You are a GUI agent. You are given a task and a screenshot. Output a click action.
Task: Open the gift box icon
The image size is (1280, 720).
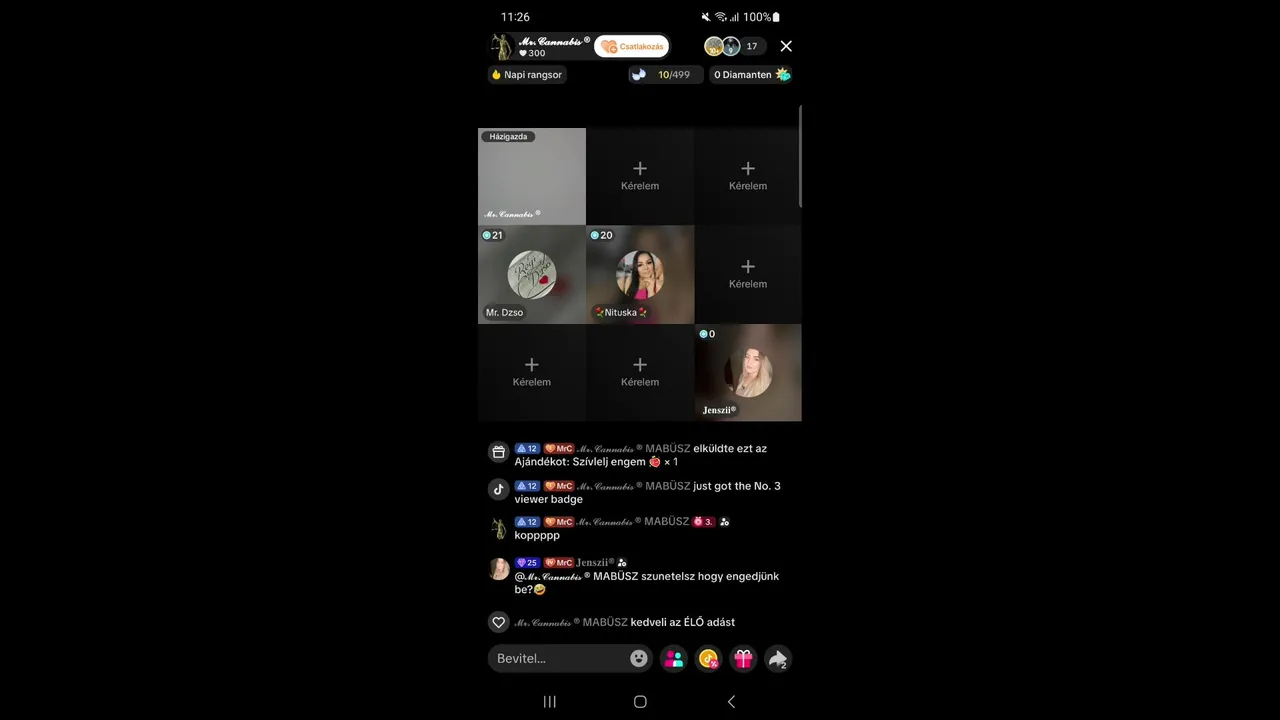tap(743, 658)
